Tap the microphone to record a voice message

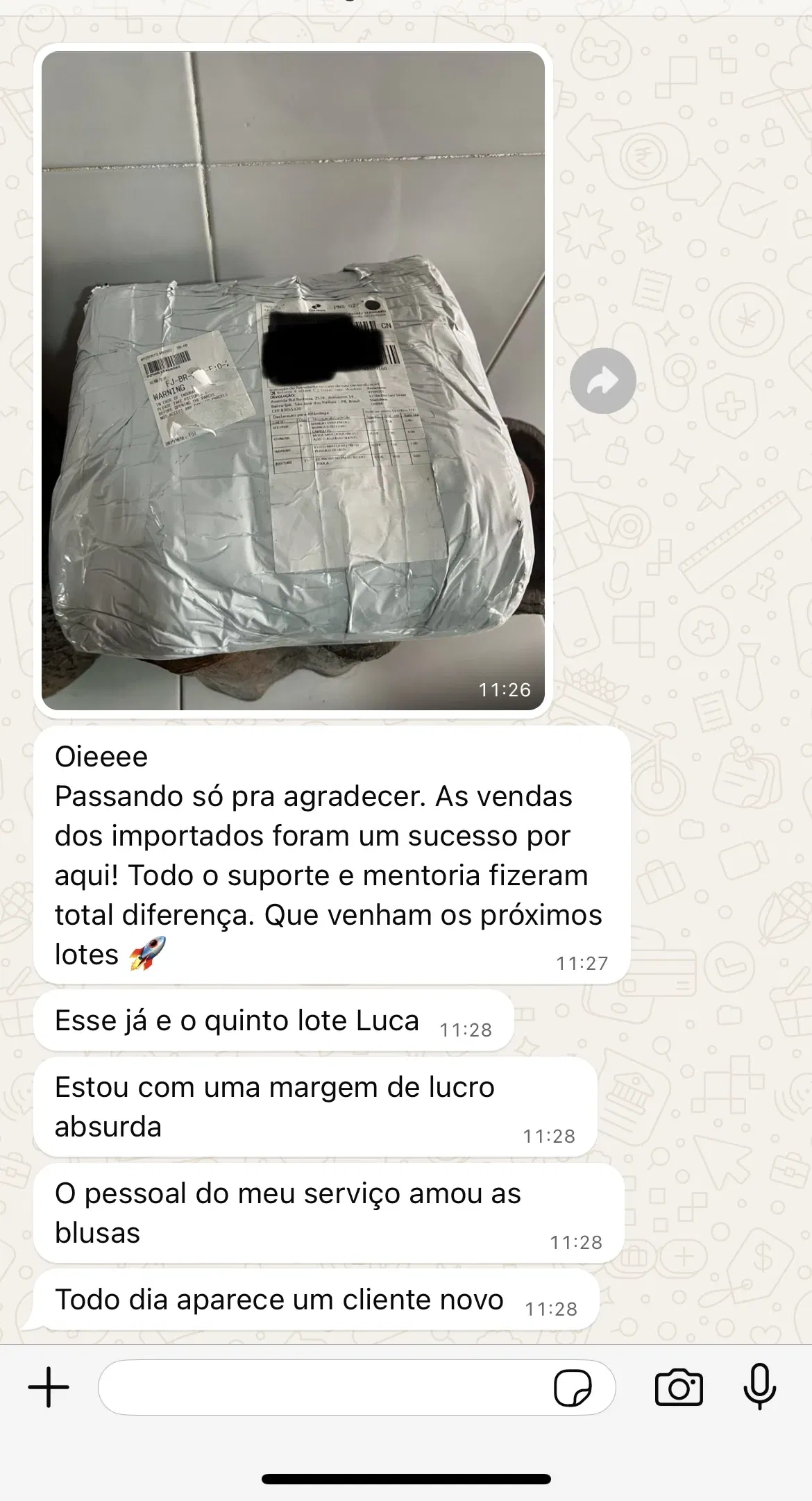(x=760, y=1387)
